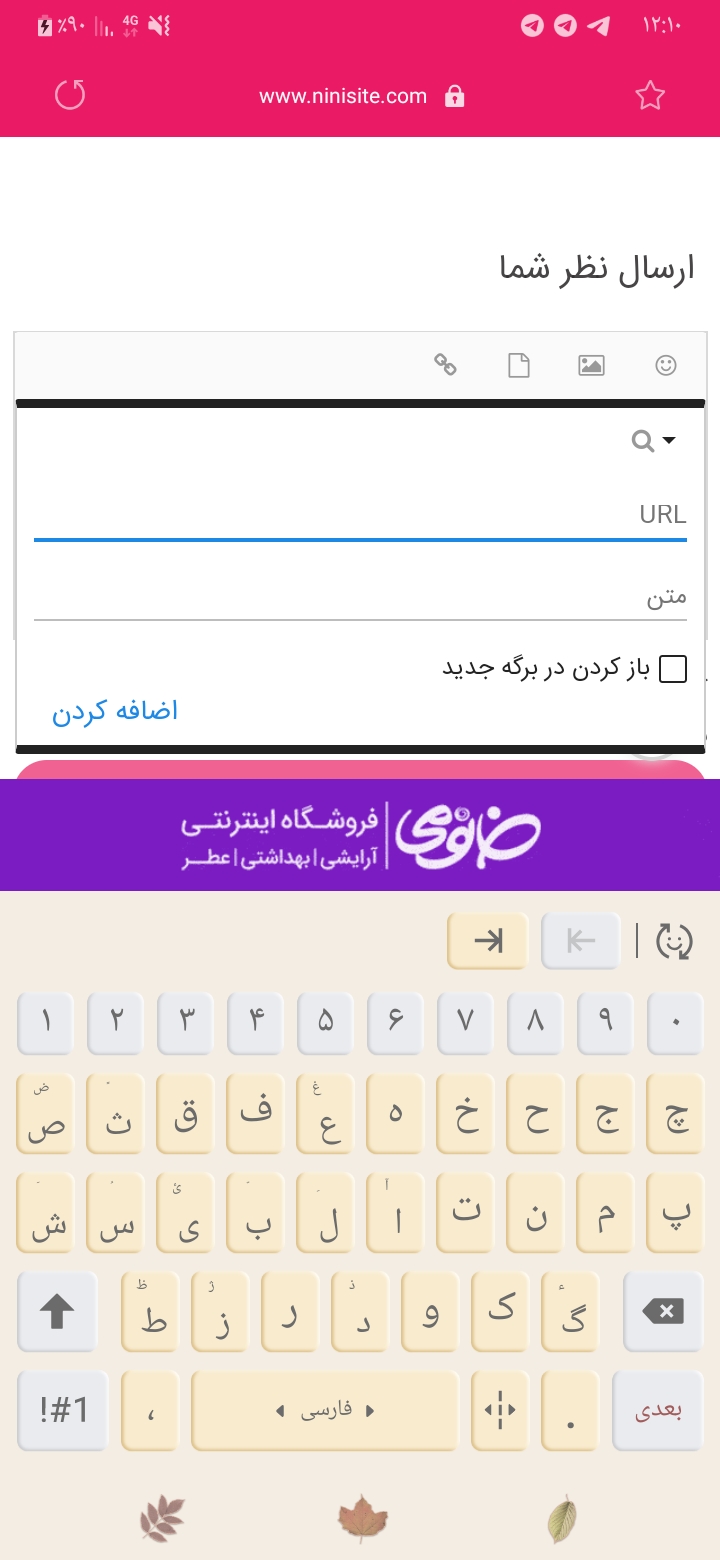
Task: Insert an image from the editor toolbar
Action: (x=591, y=365)
